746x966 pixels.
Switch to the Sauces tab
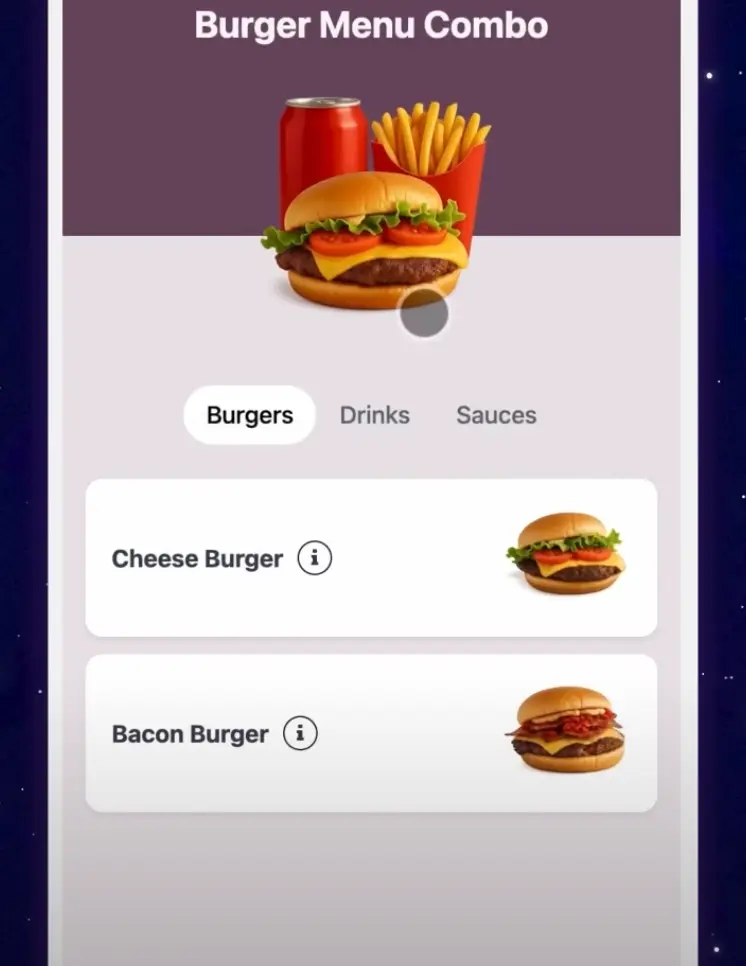tap(496, 415)
